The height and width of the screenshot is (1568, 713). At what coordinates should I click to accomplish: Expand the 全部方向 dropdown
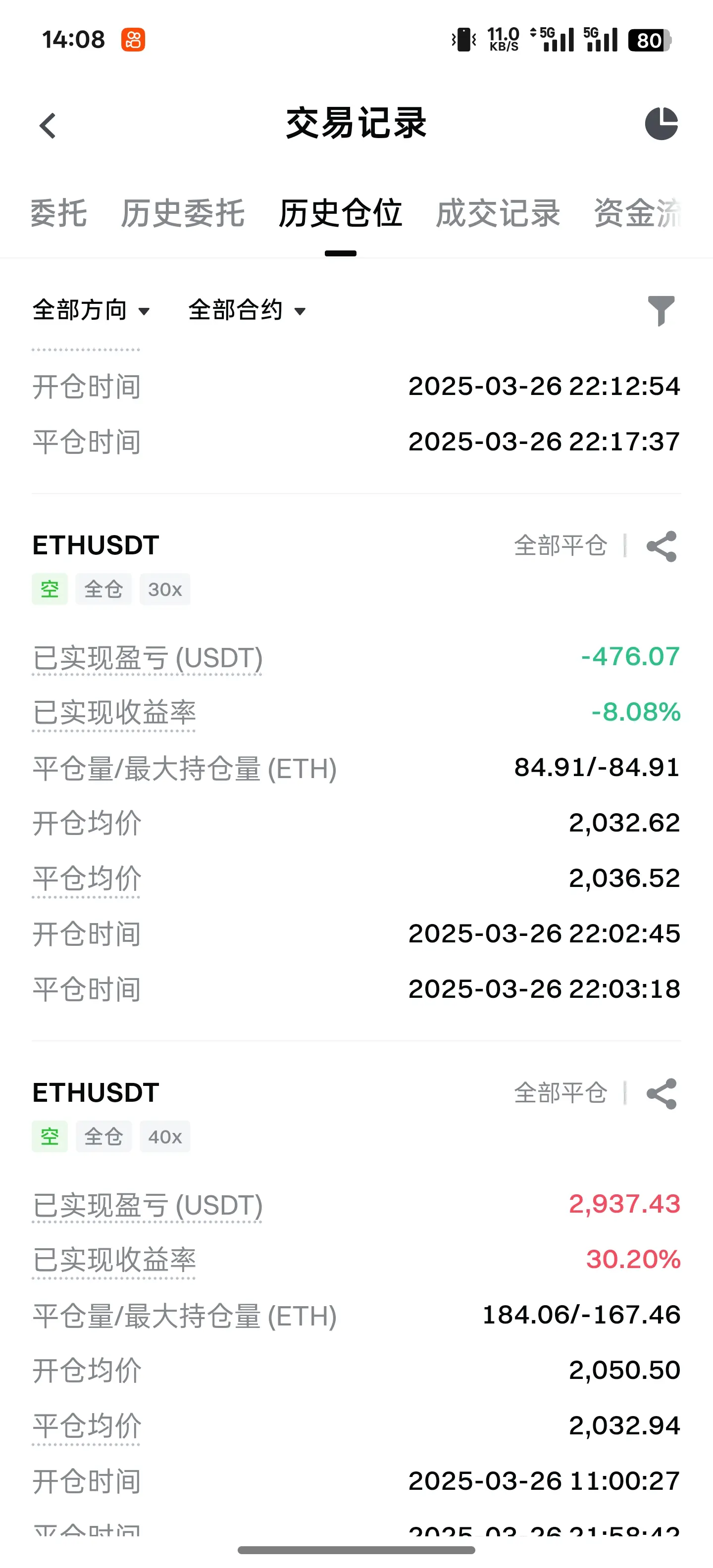pos(91,310)
